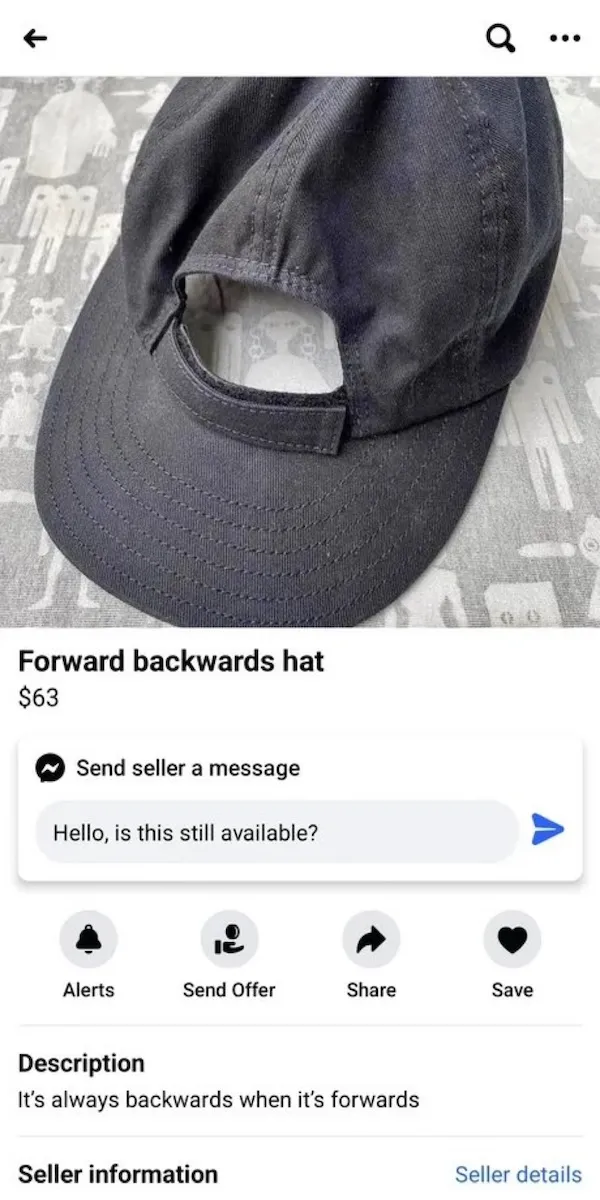Tap Send Offer

coord(229,940)
